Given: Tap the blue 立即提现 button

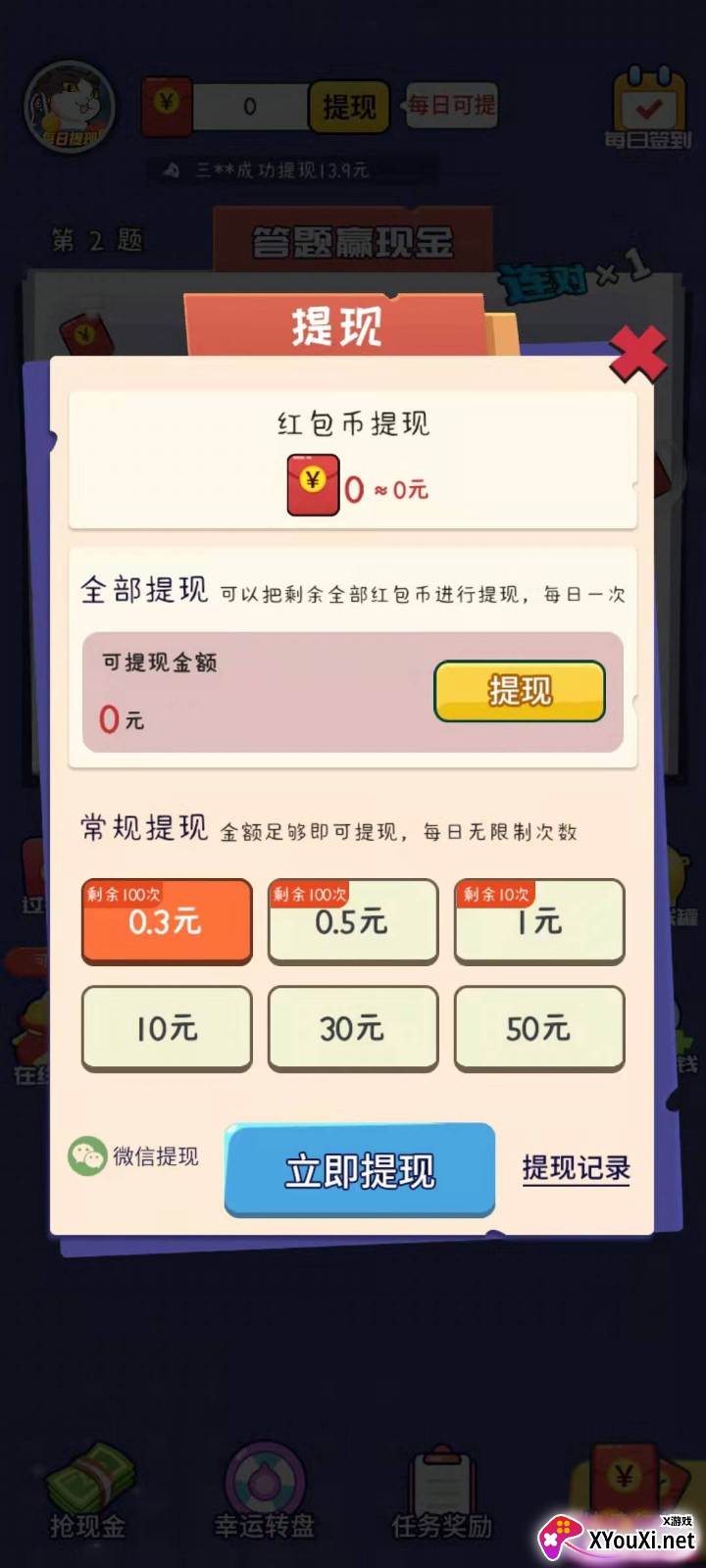Looking at the screenshot, I should pyautogui.click(x=360, y=1170).
